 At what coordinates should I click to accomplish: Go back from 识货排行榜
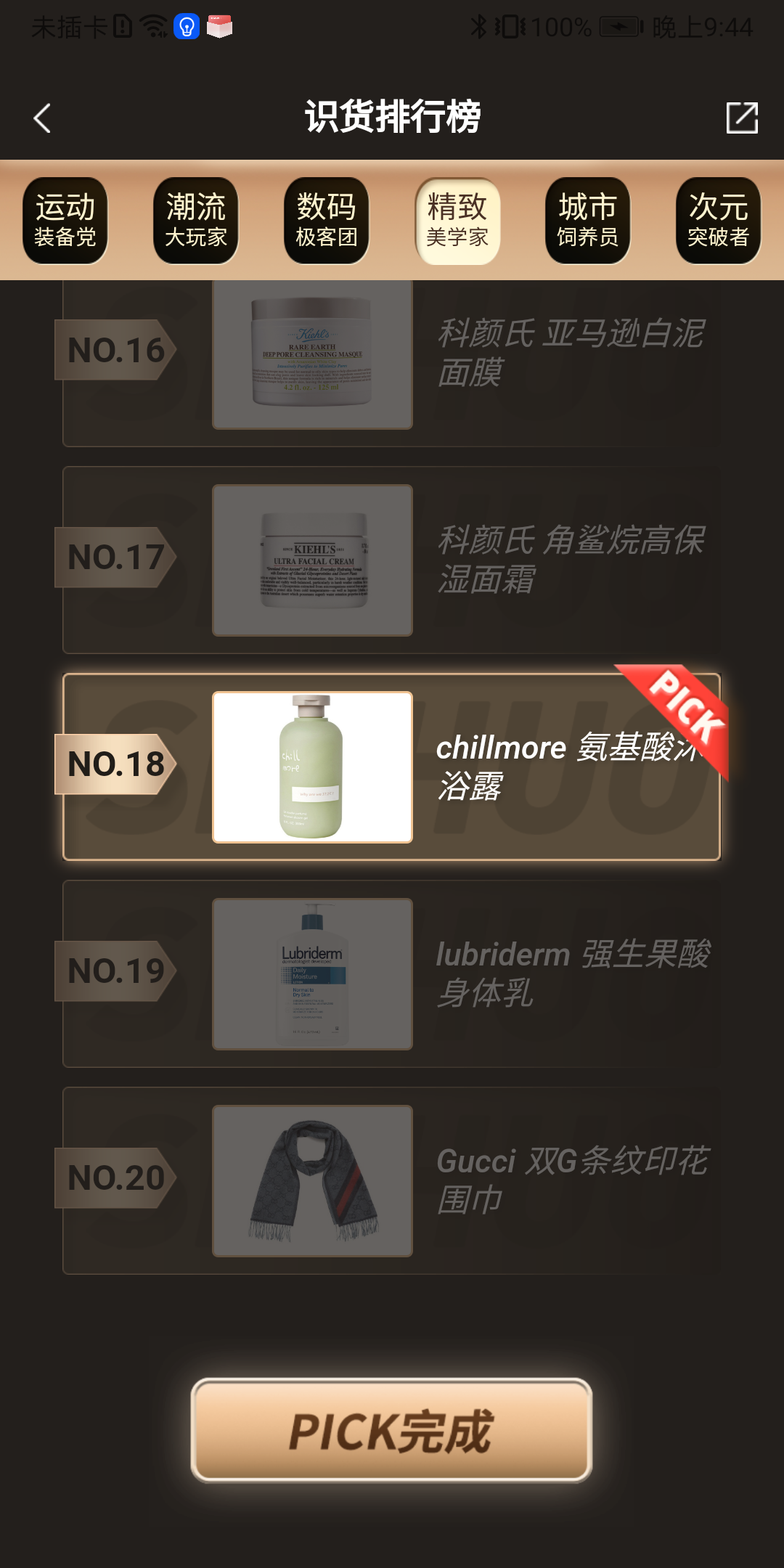coord(42,118)
